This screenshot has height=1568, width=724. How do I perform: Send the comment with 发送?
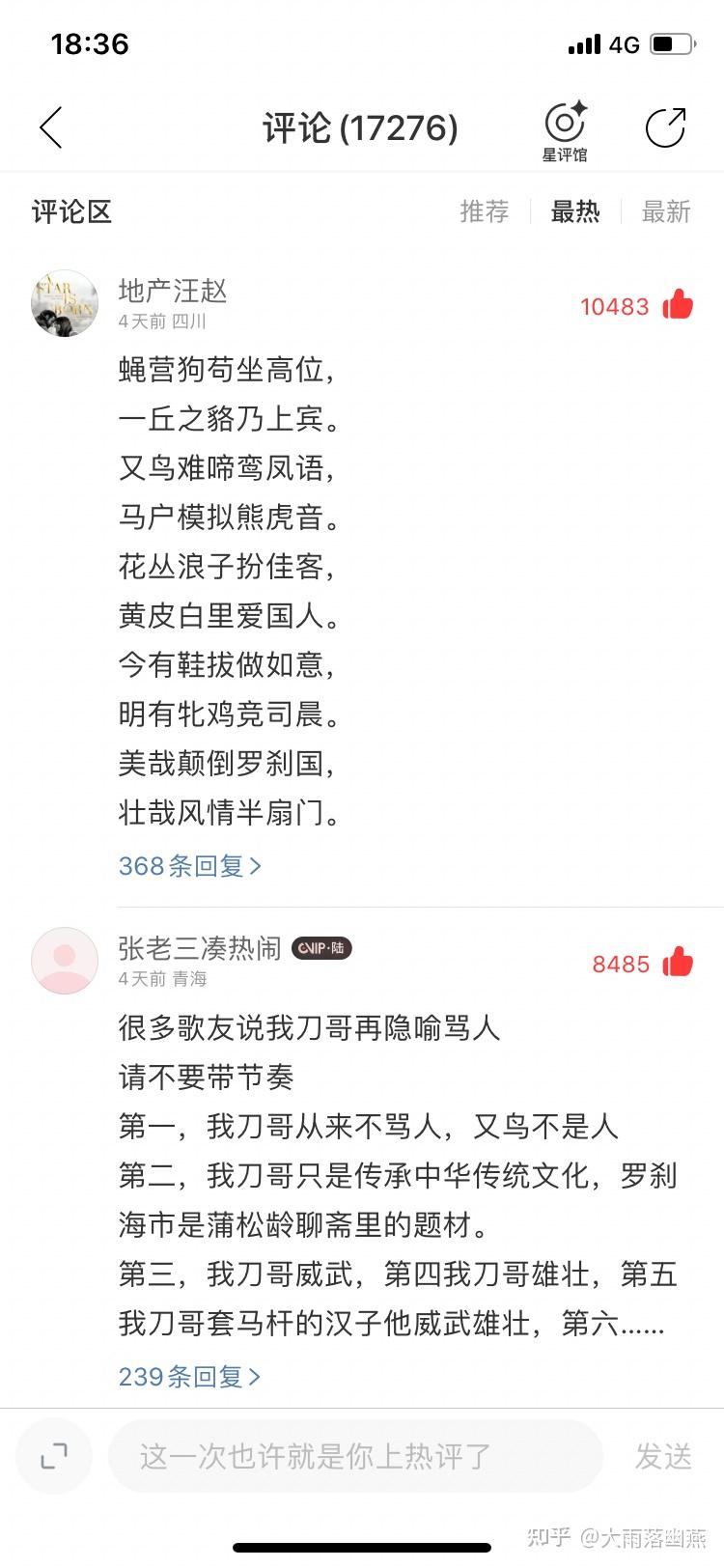(663, 1456)
